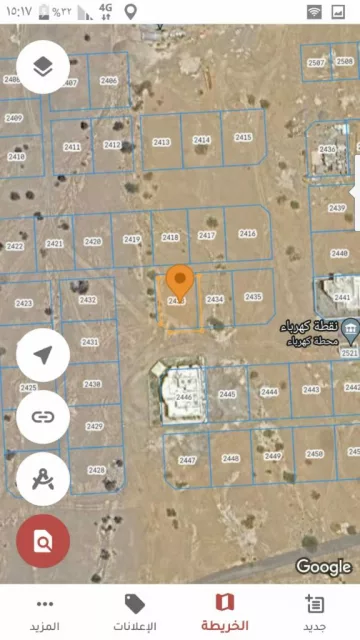Tap the link share button
The height and width of the screenshot is (640, 360).
click(43, 417)
